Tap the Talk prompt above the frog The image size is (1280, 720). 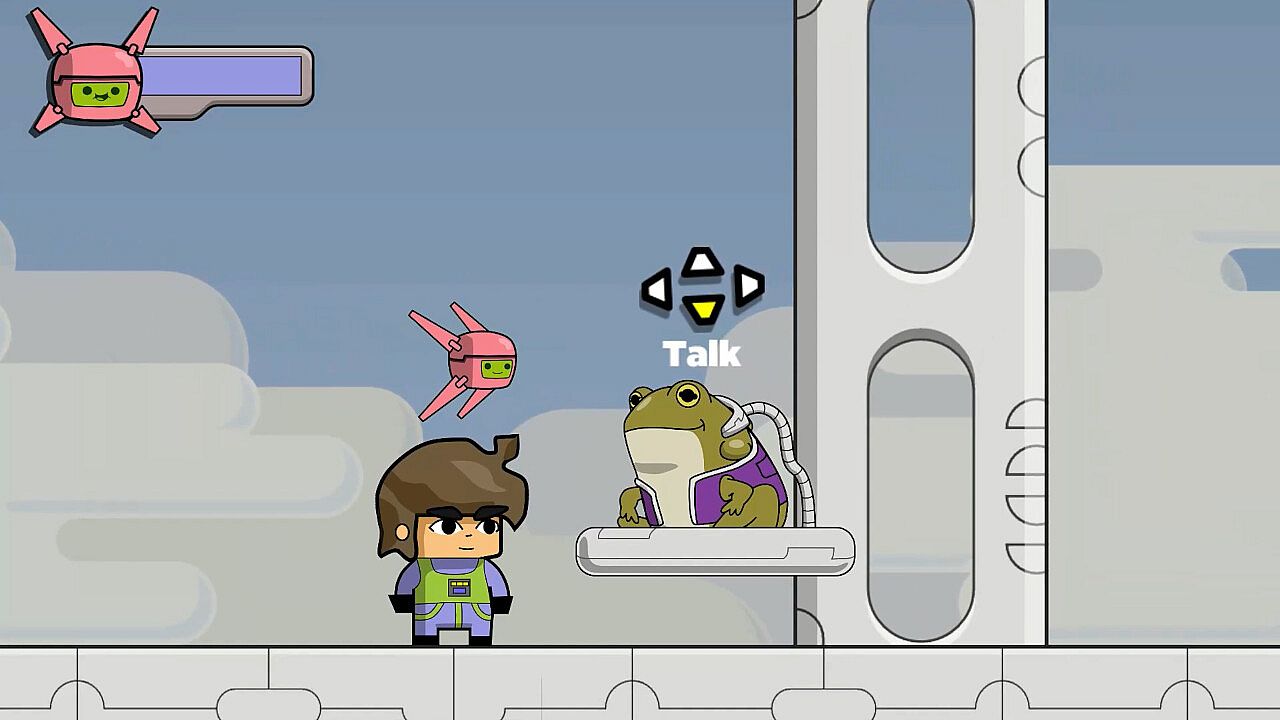(x=702, y=353)
